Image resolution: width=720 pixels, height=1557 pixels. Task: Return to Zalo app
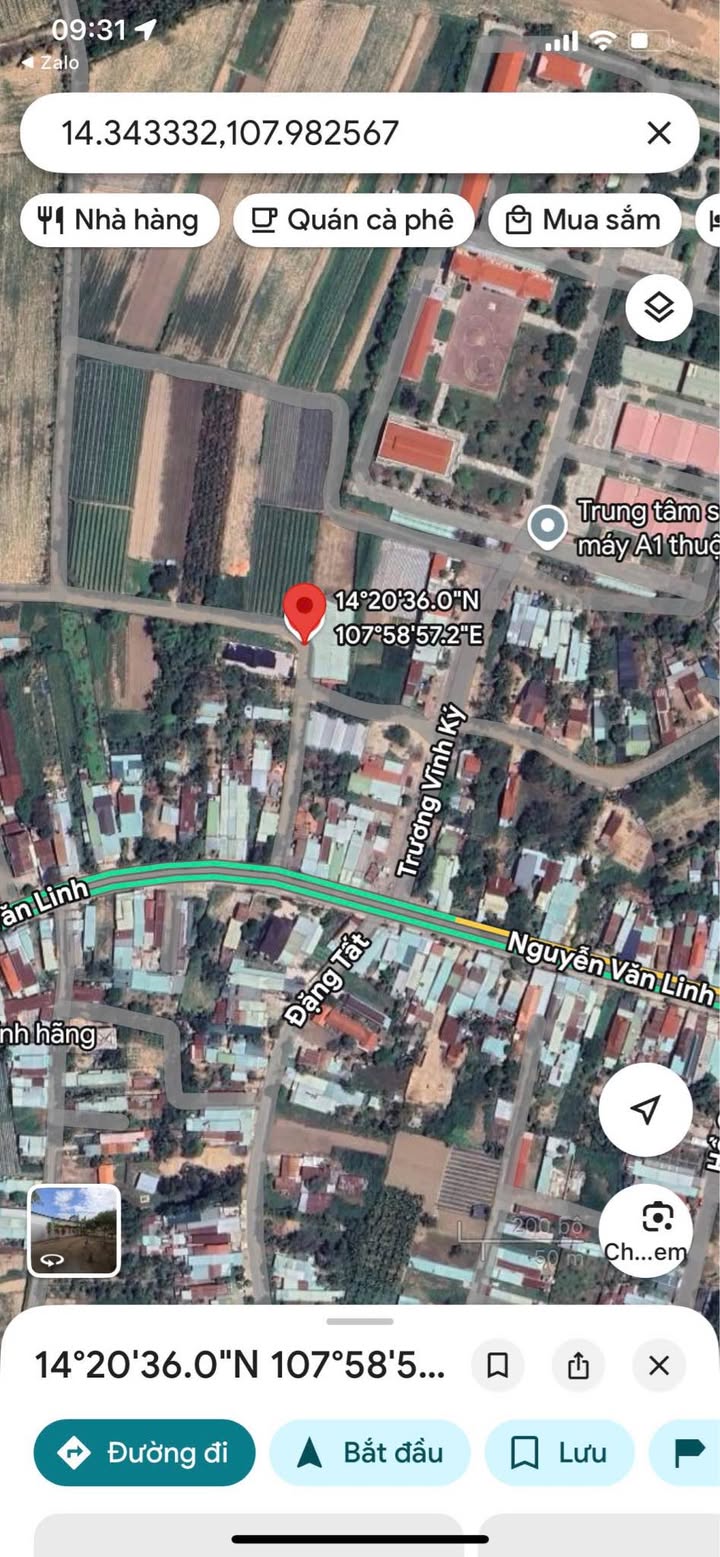[x=50, y=62]
